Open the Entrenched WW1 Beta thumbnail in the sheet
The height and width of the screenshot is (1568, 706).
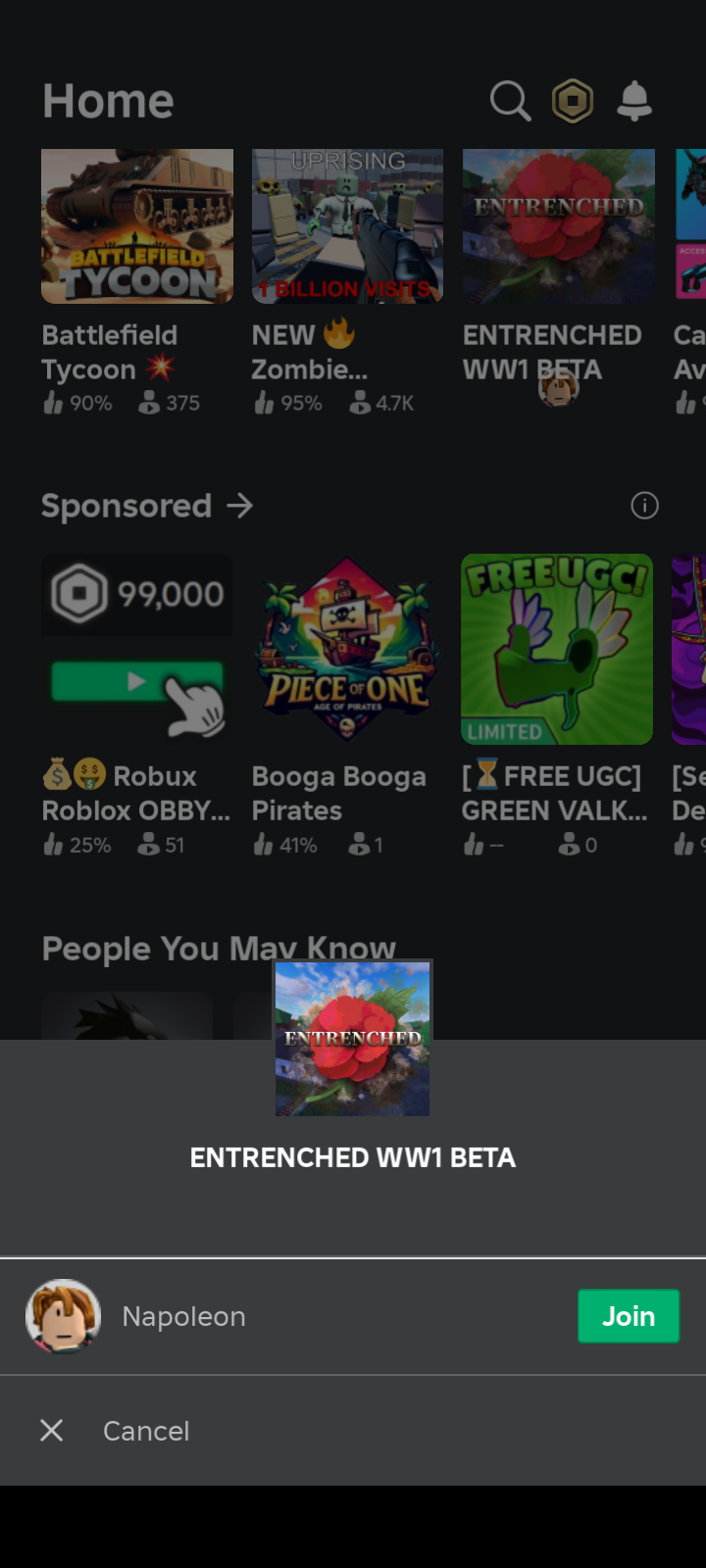click(x=352, y=1039)
